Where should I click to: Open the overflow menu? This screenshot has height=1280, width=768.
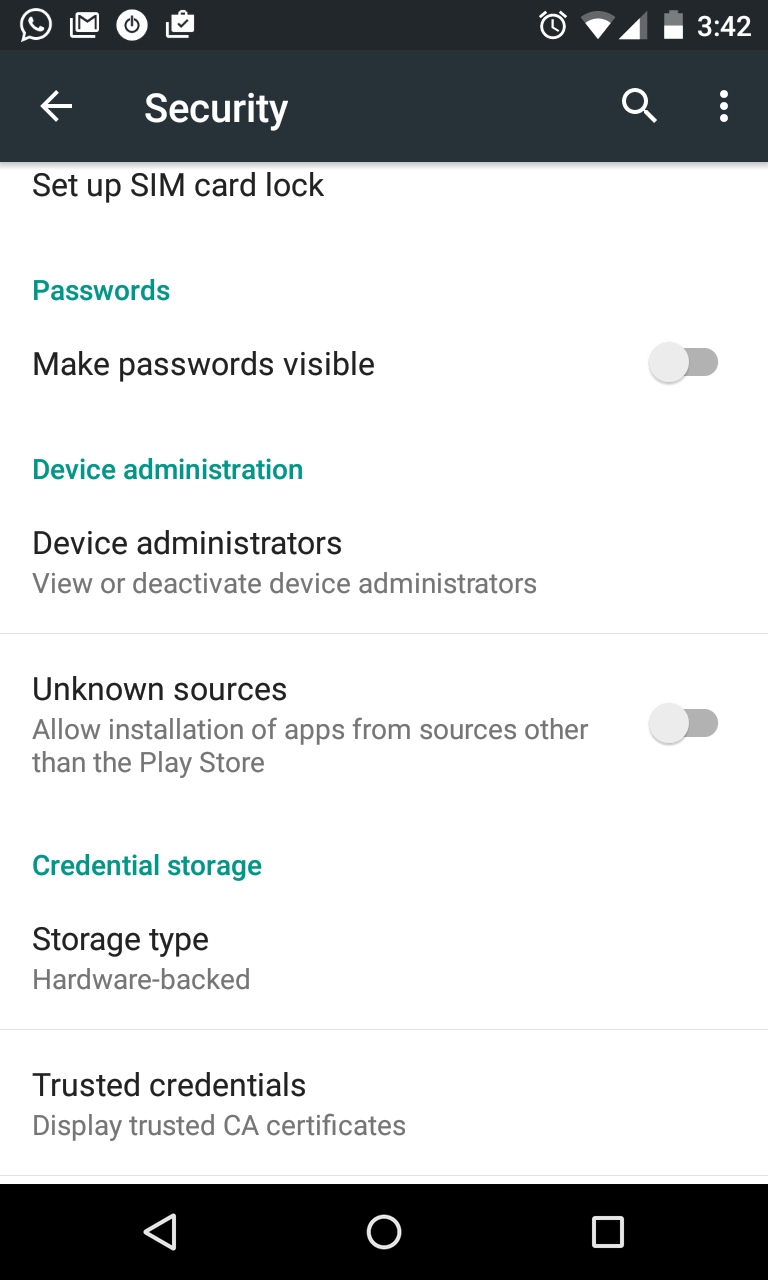723,106
